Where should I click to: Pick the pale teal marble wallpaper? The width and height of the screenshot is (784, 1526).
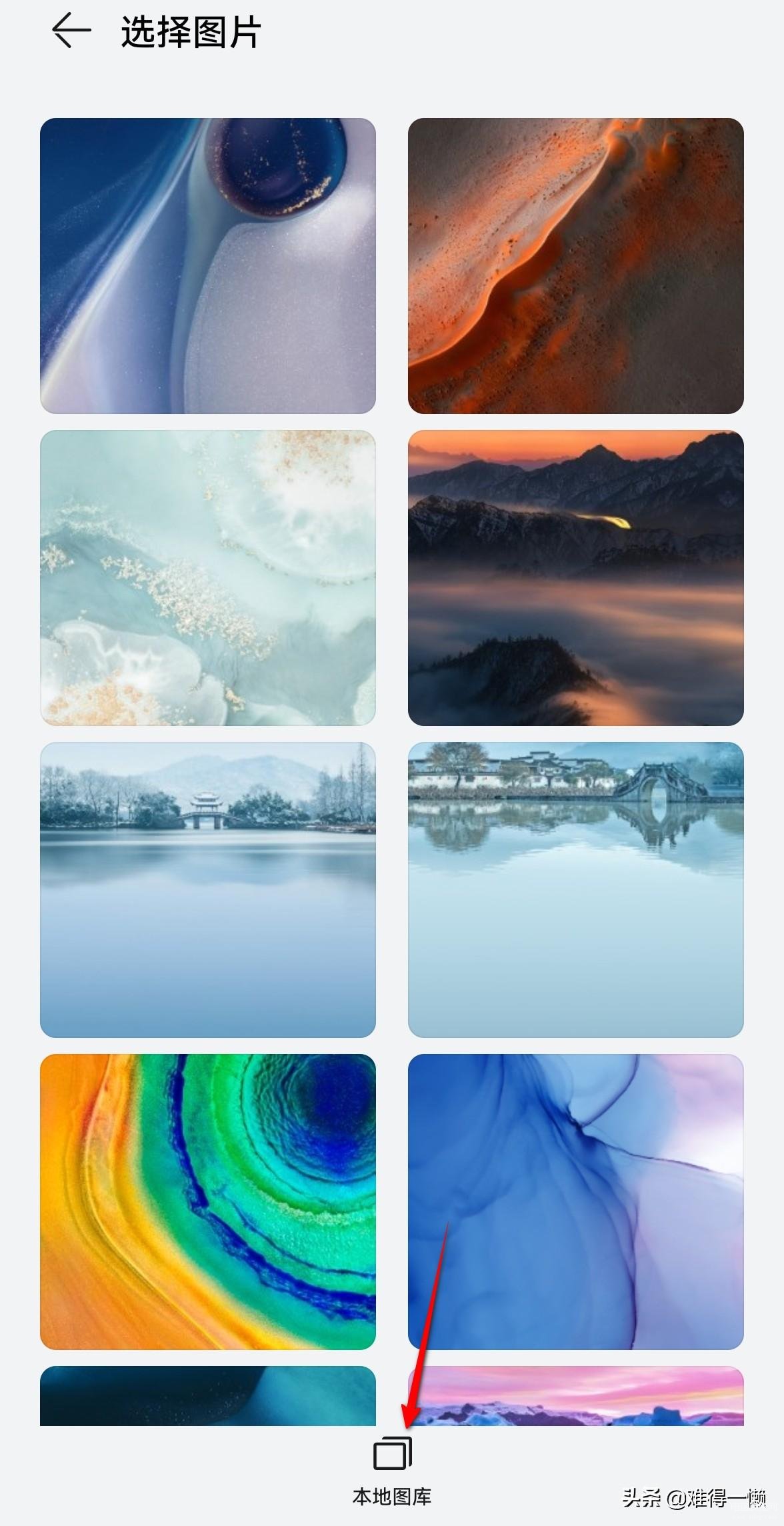point(208,578)
